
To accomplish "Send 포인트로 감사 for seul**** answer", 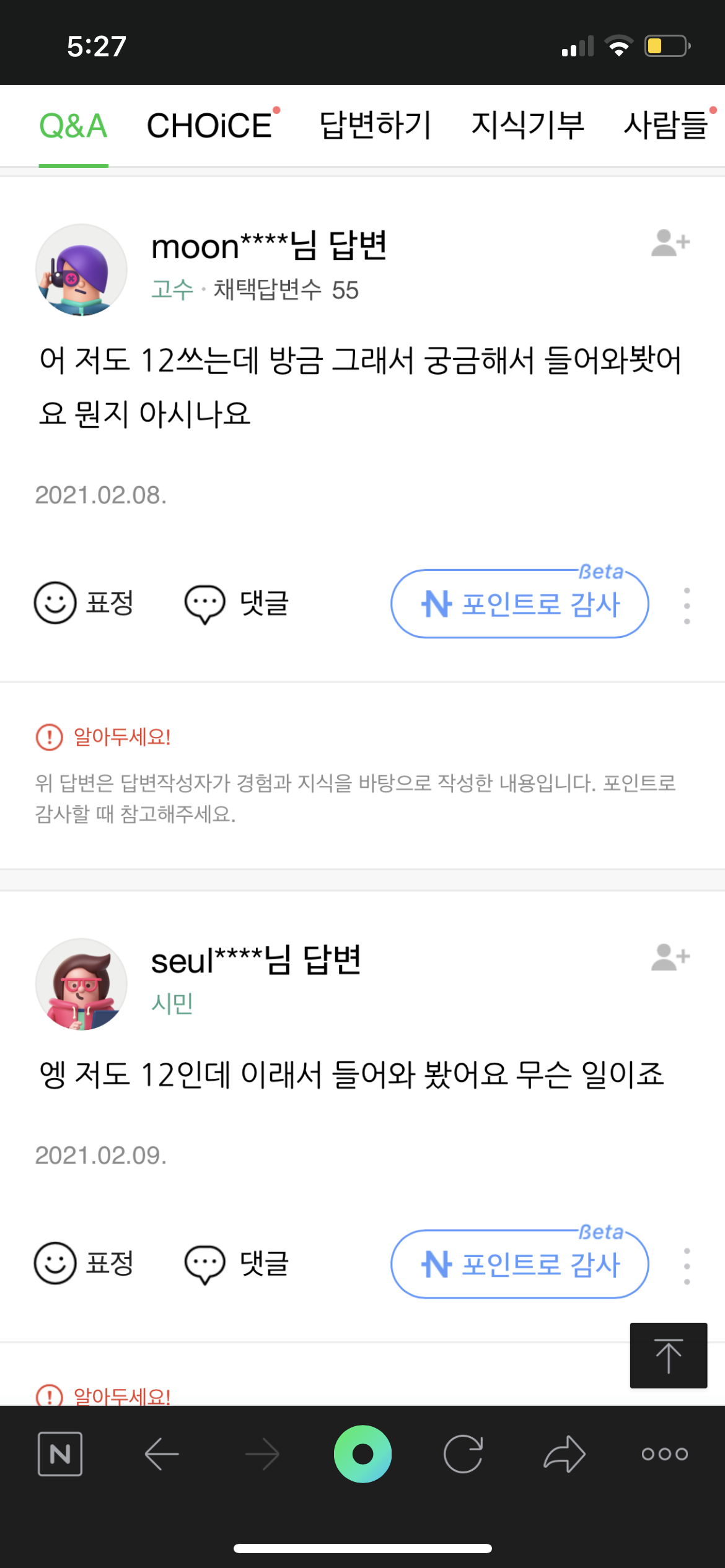I will pos(519,1265).
